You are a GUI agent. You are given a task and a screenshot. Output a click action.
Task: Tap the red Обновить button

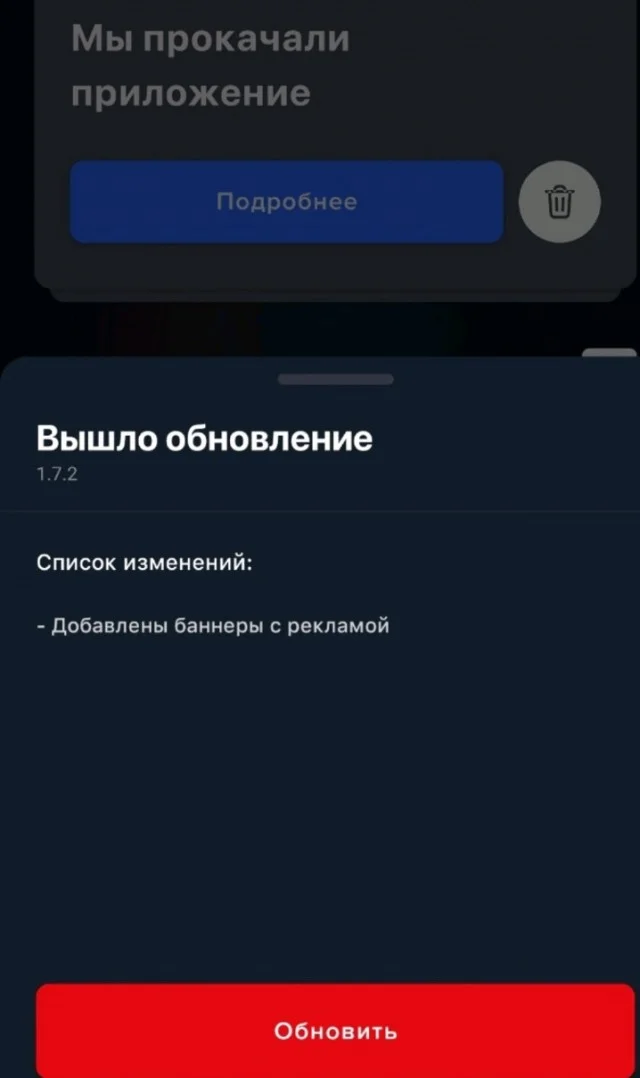click(336, 1030)
